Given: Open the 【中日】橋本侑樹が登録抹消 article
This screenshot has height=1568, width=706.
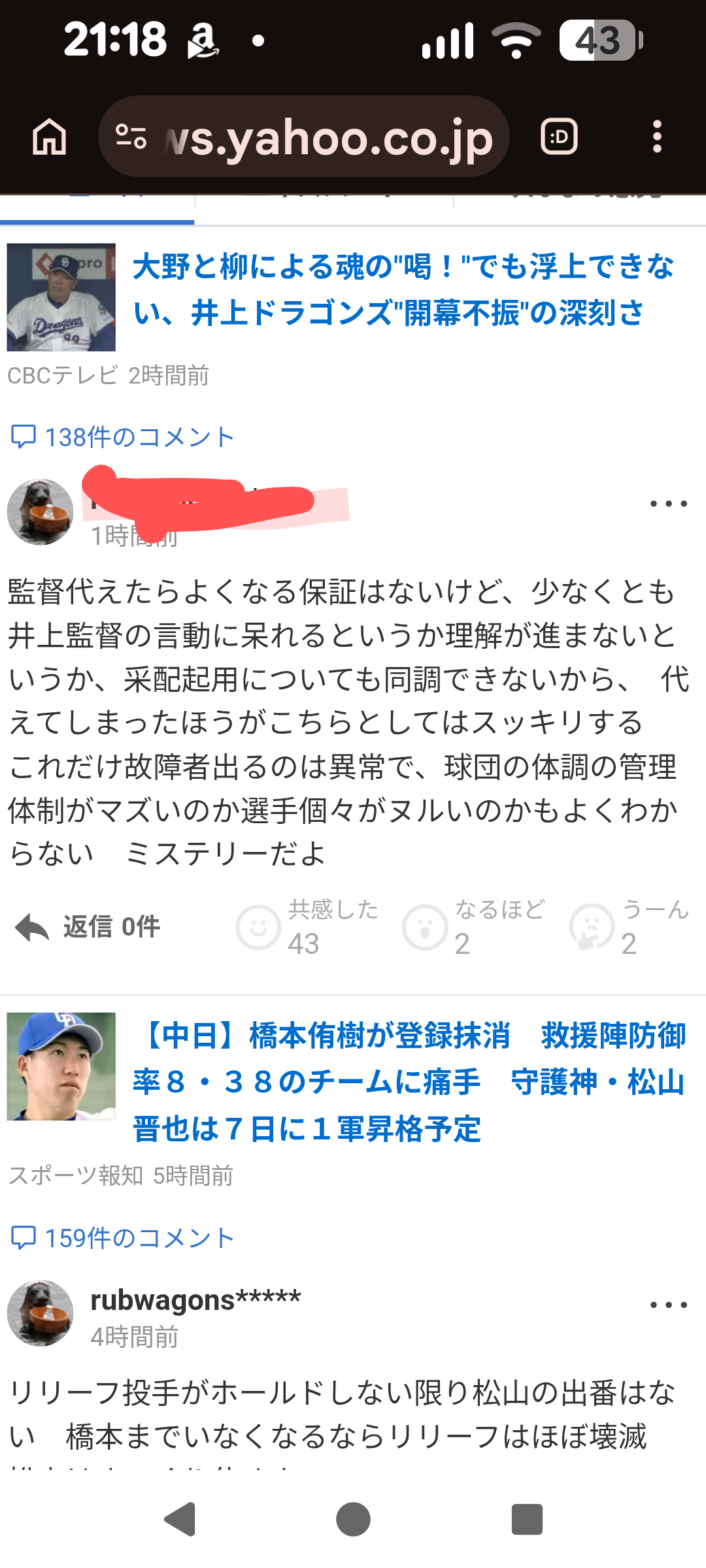Looking at the screenshot, I should (x=409, y=1082).
